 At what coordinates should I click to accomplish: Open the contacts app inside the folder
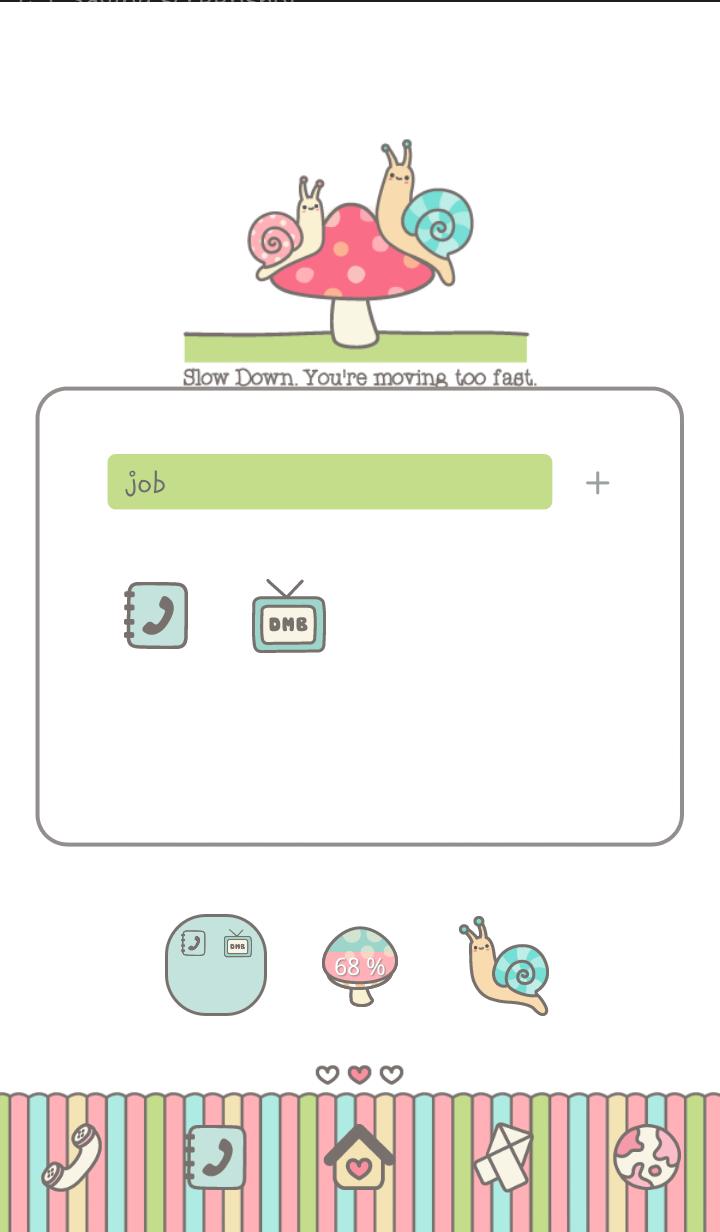156,616
